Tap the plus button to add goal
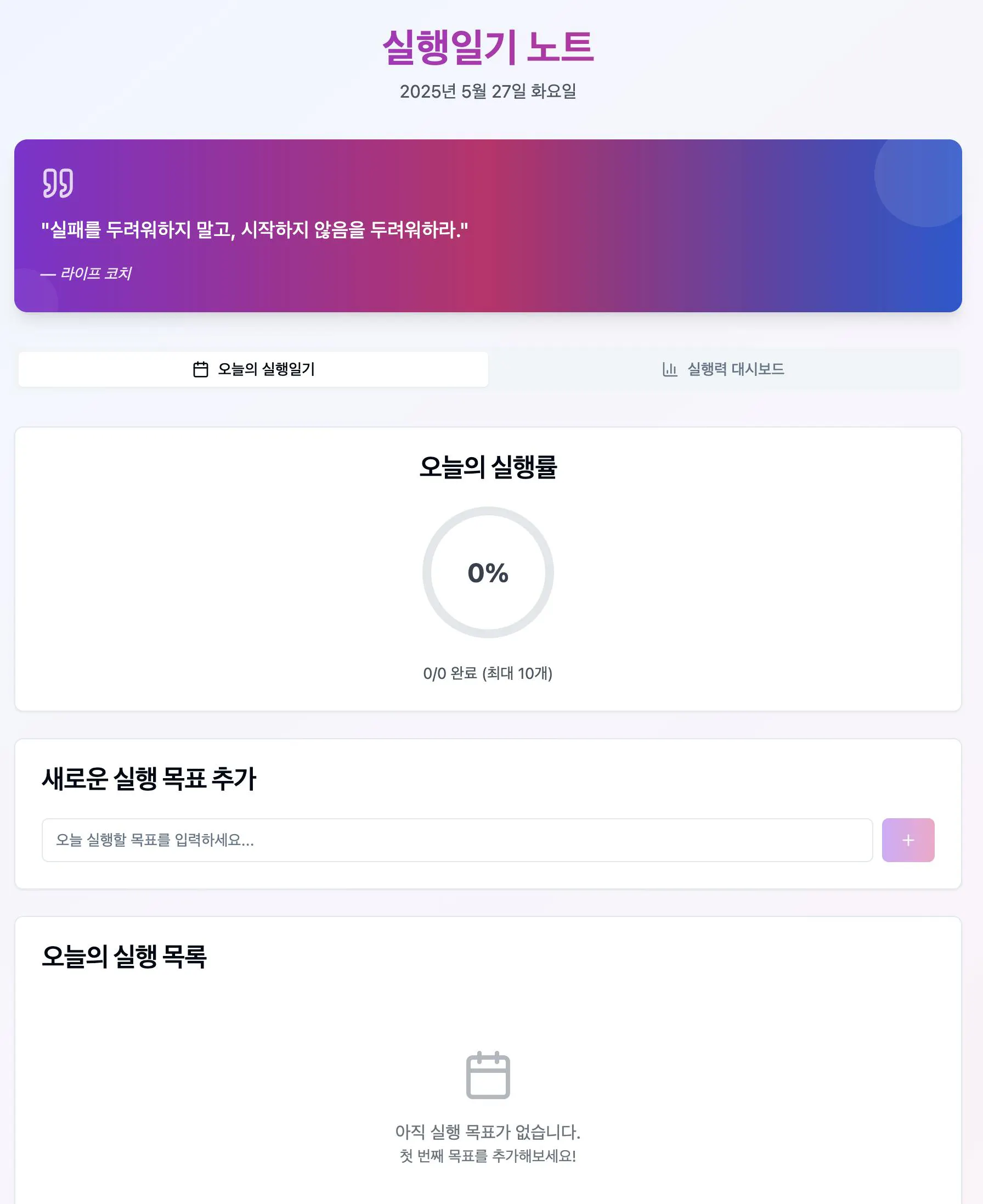 tap(908, 840)
